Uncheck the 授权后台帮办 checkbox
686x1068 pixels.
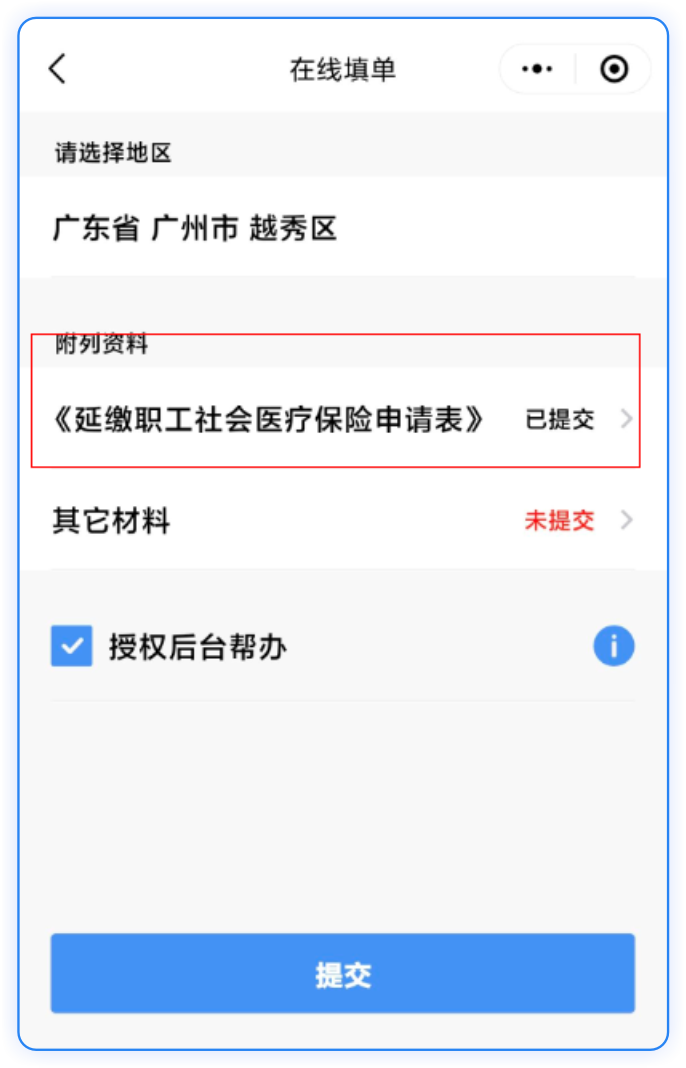pos(72,647)
